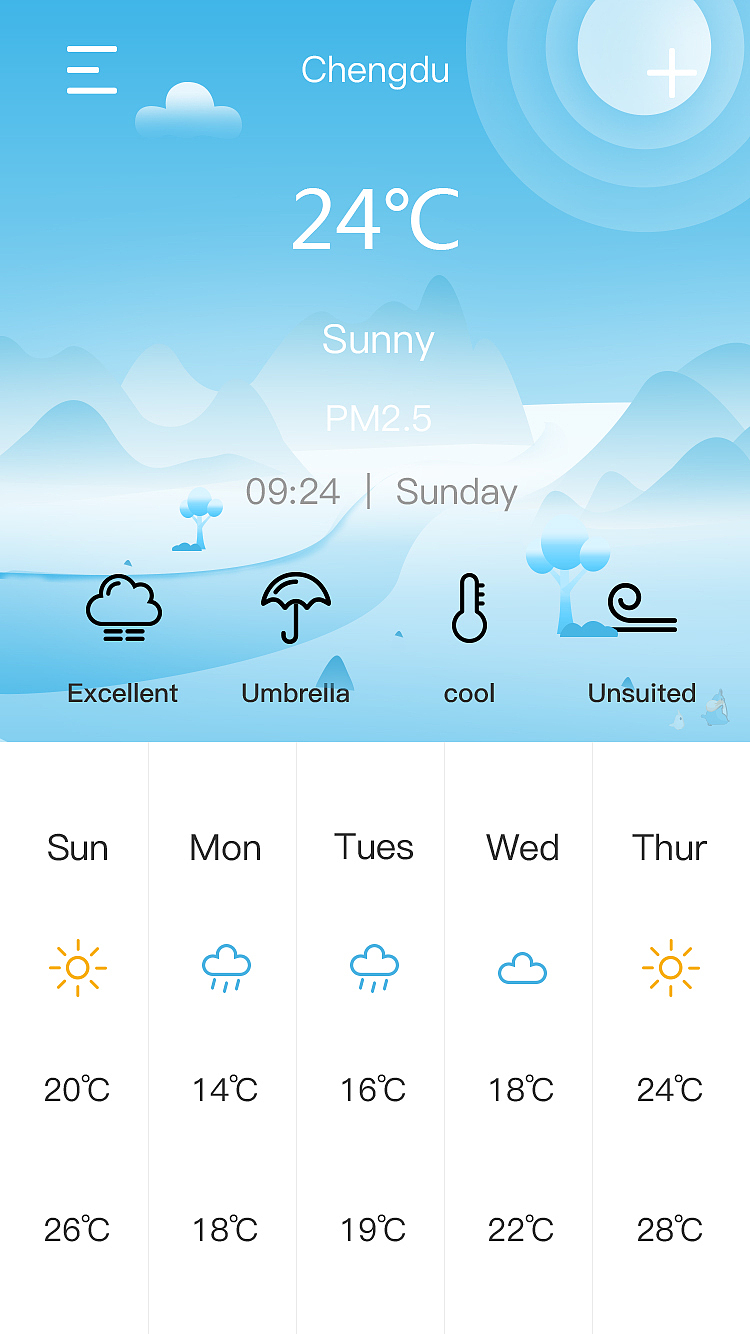Open the hamburger menu
The width and height of the screenshot is (750, 1334).
click(92, 70)
